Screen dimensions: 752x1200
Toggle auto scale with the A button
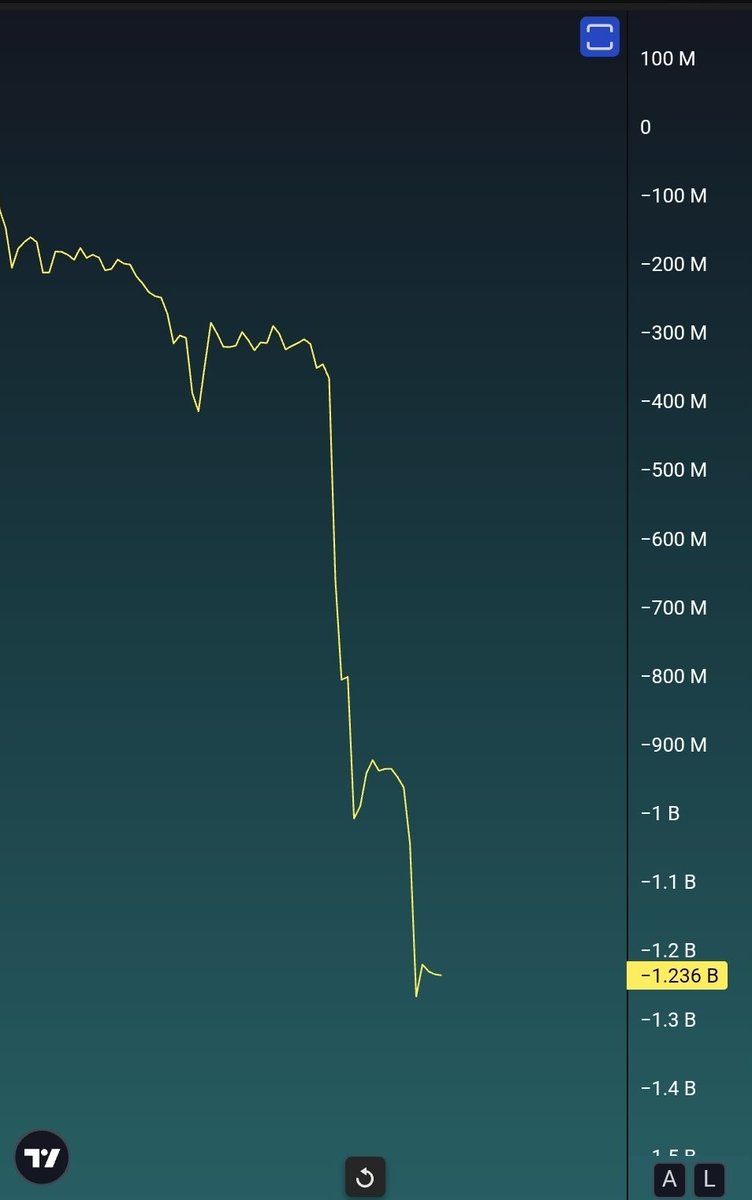(x=670, y=1180)
